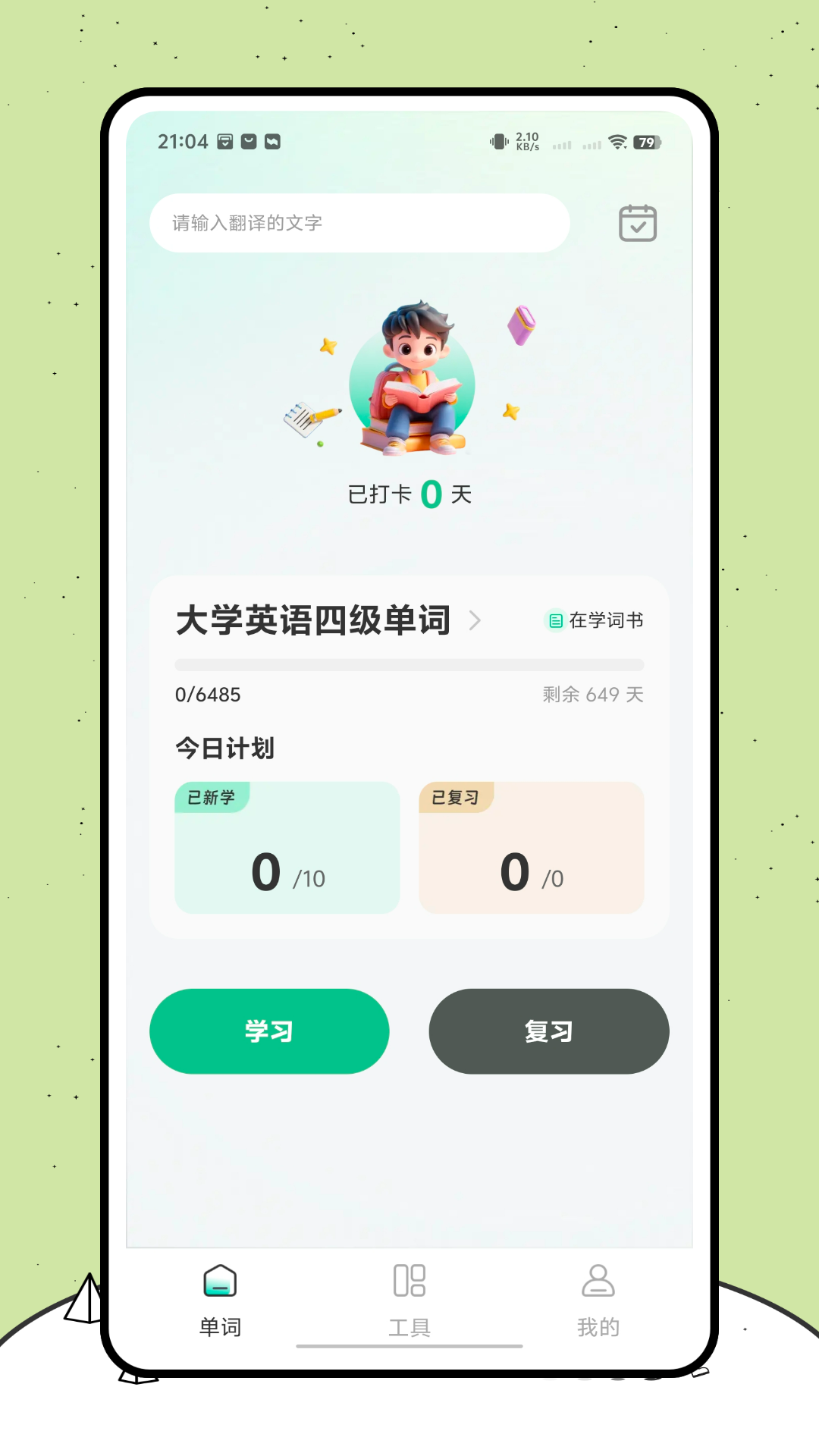Expand 大学英语四级单词 with the chevron
The height and width of the screenshot is (1456, 819).
click(477, 620)
